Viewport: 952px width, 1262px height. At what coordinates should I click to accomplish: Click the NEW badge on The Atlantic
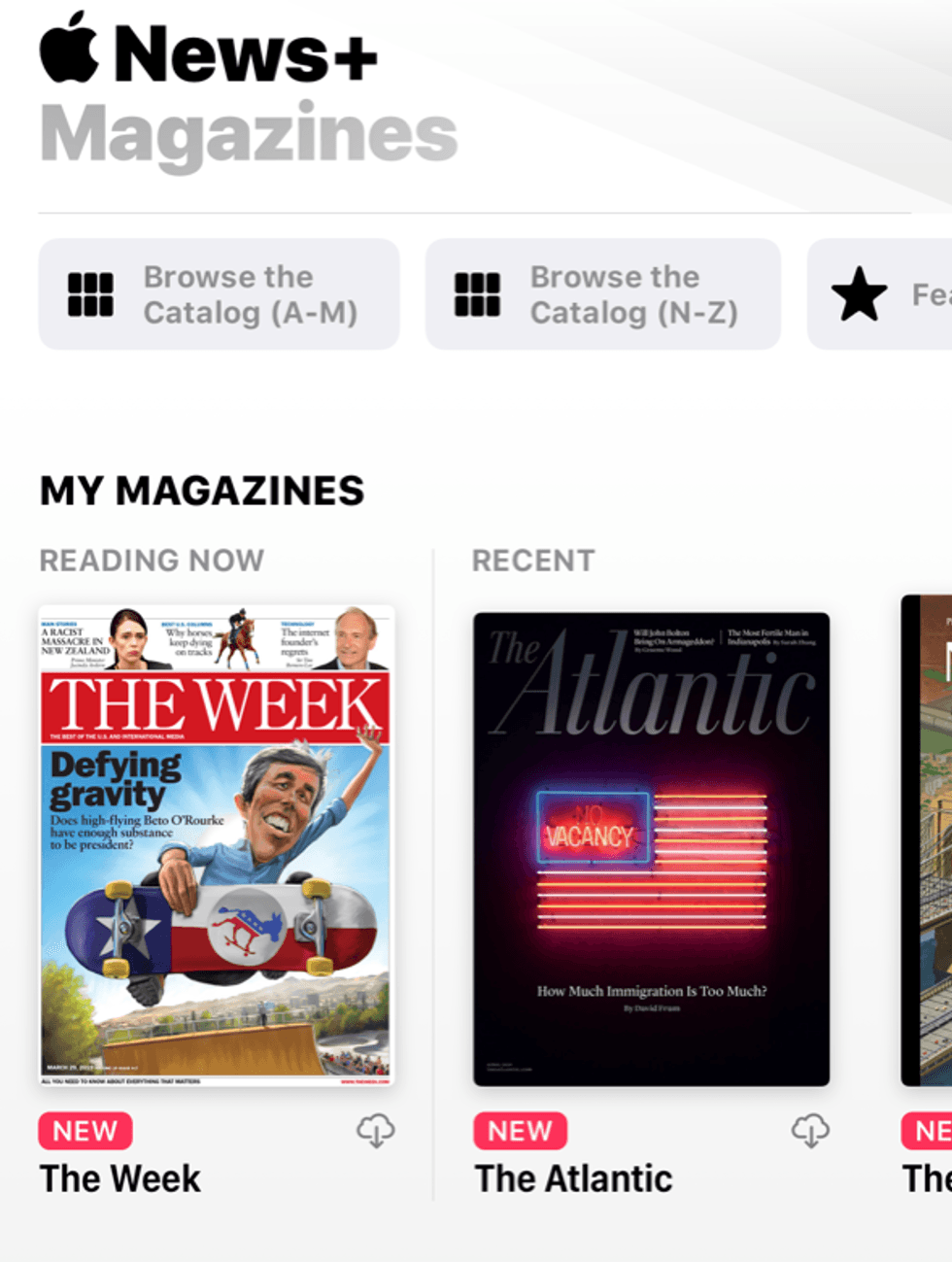pyautogui.click(x=520, y=1130)
